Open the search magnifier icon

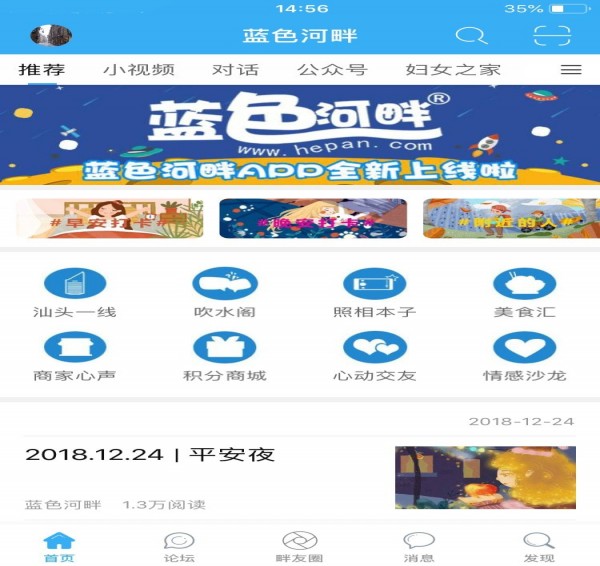click(x=470, y=36)
